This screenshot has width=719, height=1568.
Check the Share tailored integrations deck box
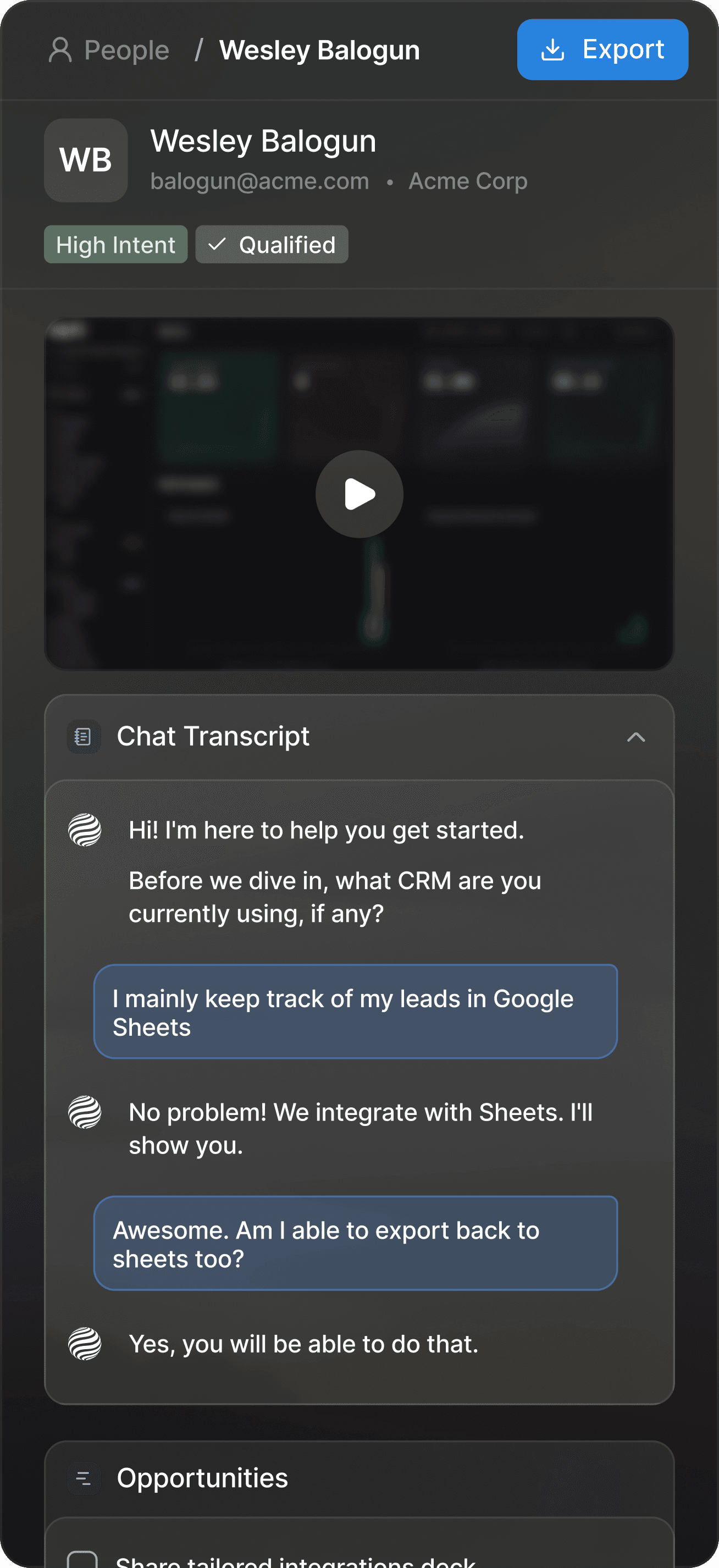pyautogui.click(x=83, y=1559)
